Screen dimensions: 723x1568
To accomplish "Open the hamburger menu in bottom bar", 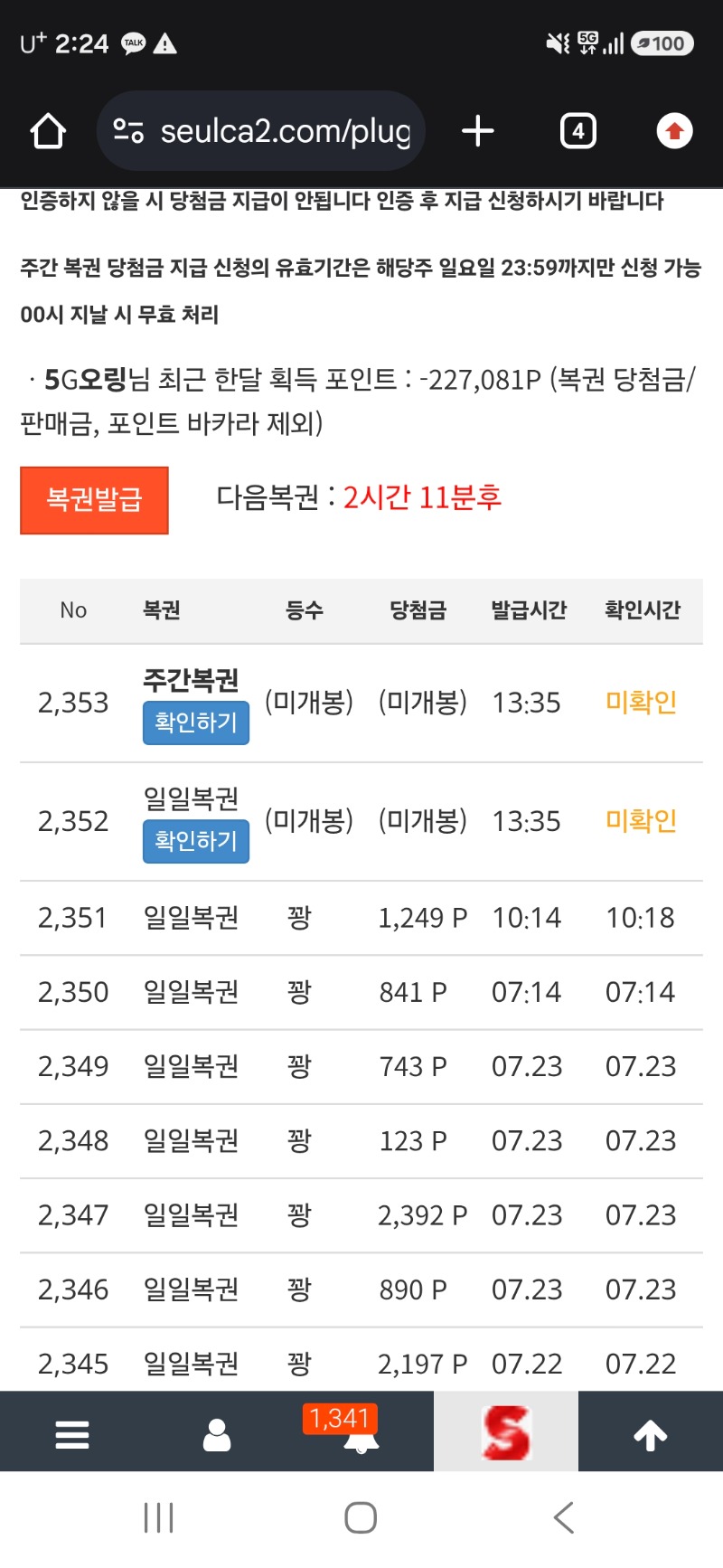I will tap(72, 1434).
